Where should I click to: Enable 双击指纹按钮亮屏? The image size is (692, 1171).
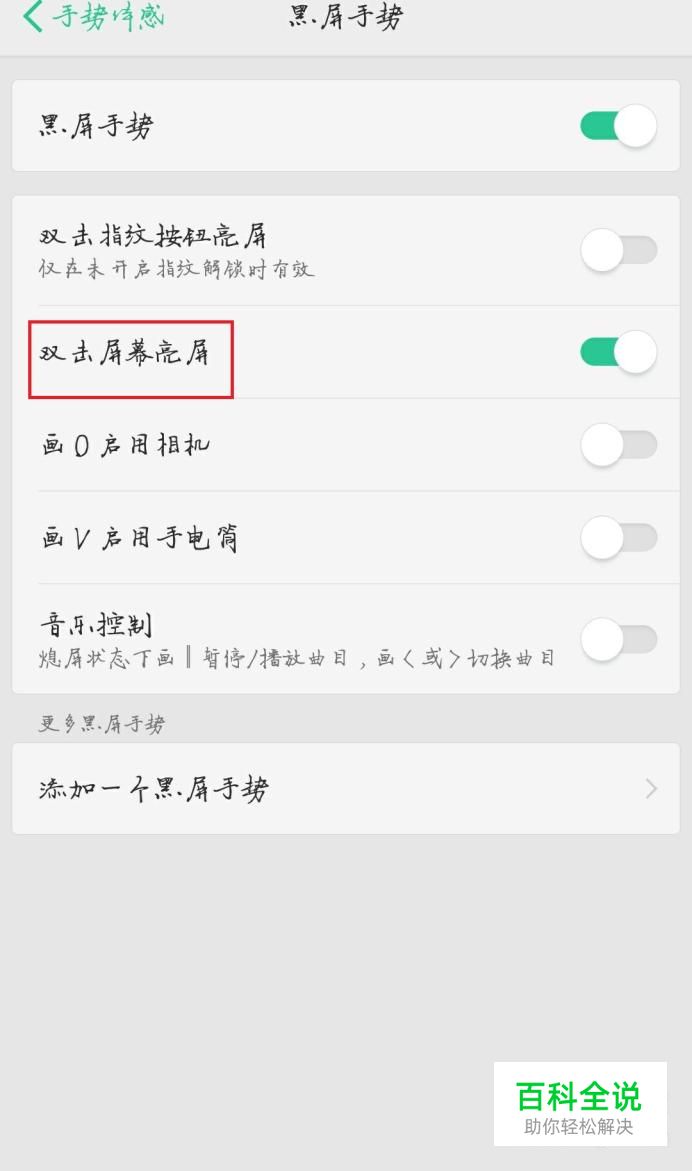(x=618, y=250)
